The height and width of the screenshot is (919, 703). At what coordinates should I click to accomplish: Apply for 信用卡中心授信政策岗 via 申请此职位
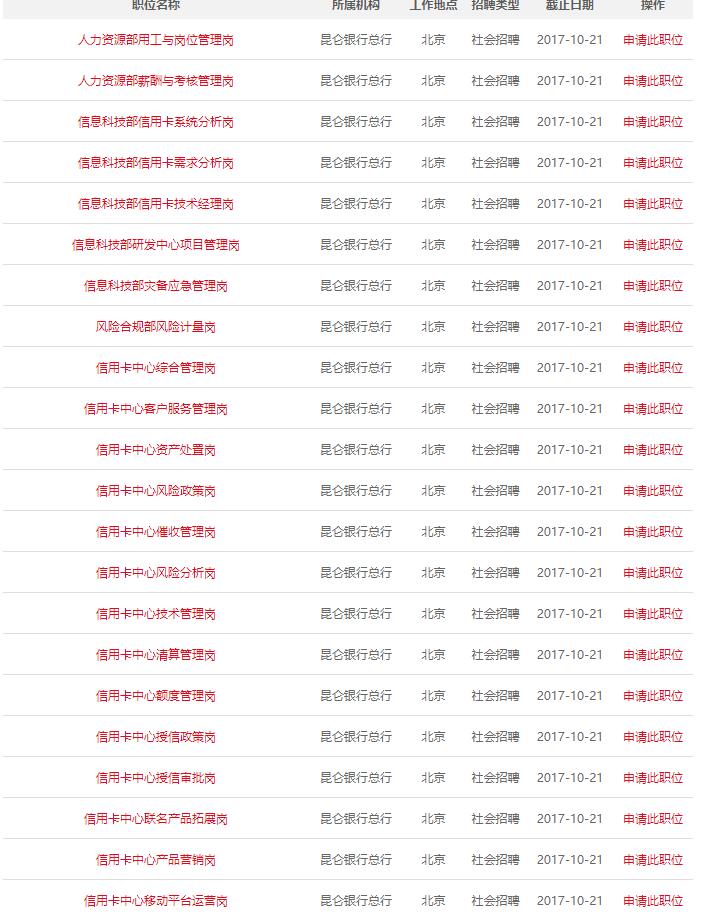652,737
